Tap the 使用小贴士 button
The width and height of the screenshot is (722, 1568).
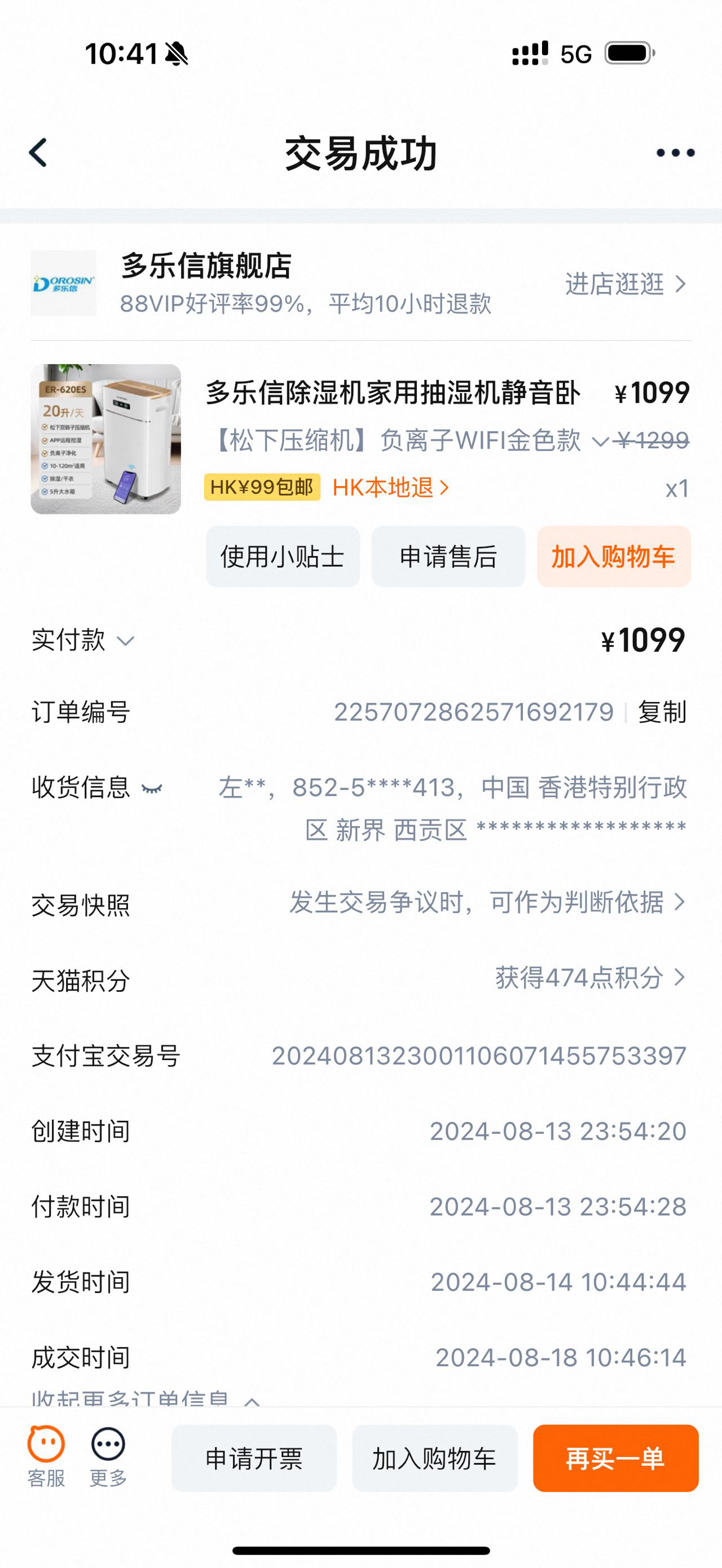[283, 556]
